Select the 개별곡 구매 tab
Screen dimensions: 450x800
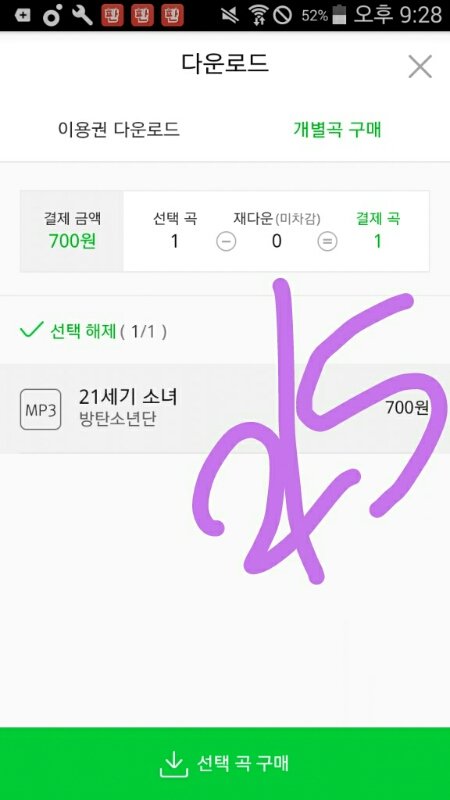(337, 130)
